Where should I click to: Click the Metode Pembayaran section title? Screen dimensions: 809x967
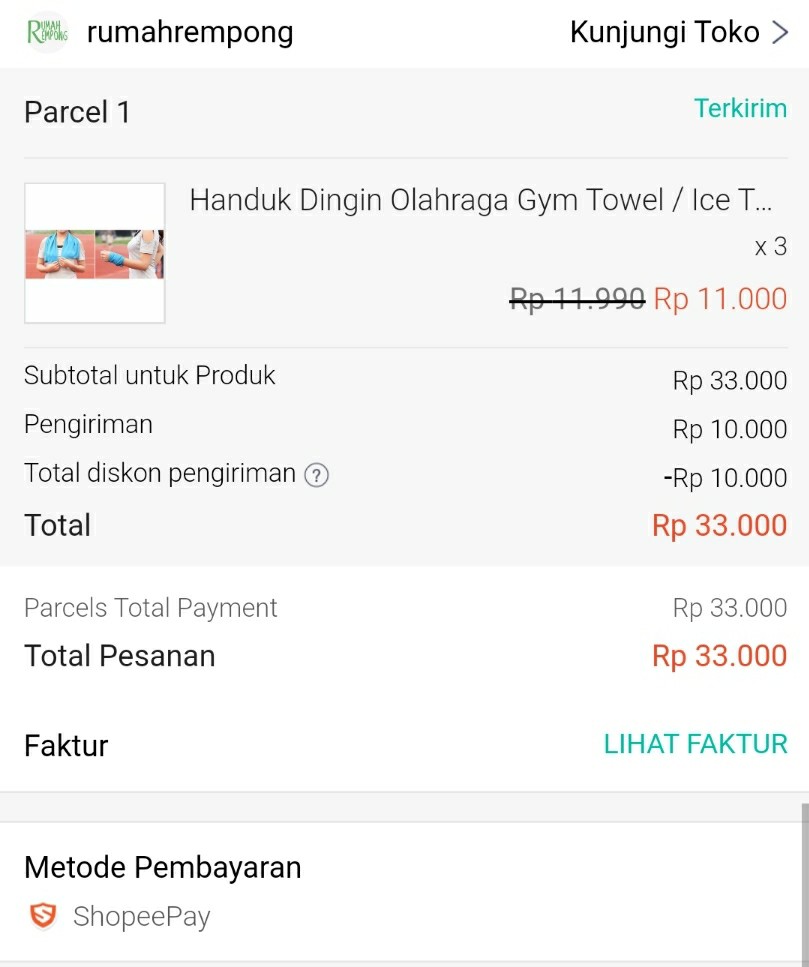[162, 867]
